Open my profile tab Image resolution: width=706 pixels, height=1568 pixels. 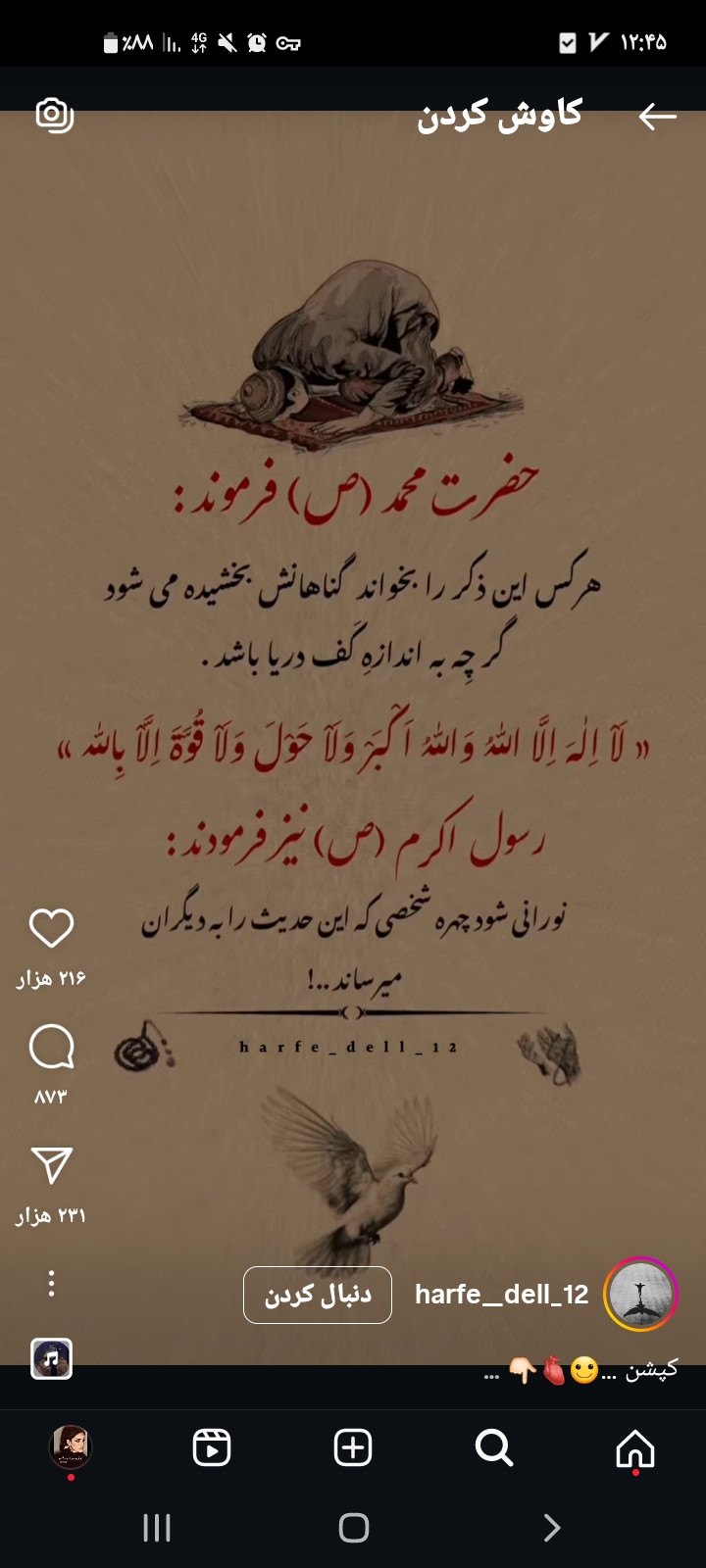(71, 1446)
